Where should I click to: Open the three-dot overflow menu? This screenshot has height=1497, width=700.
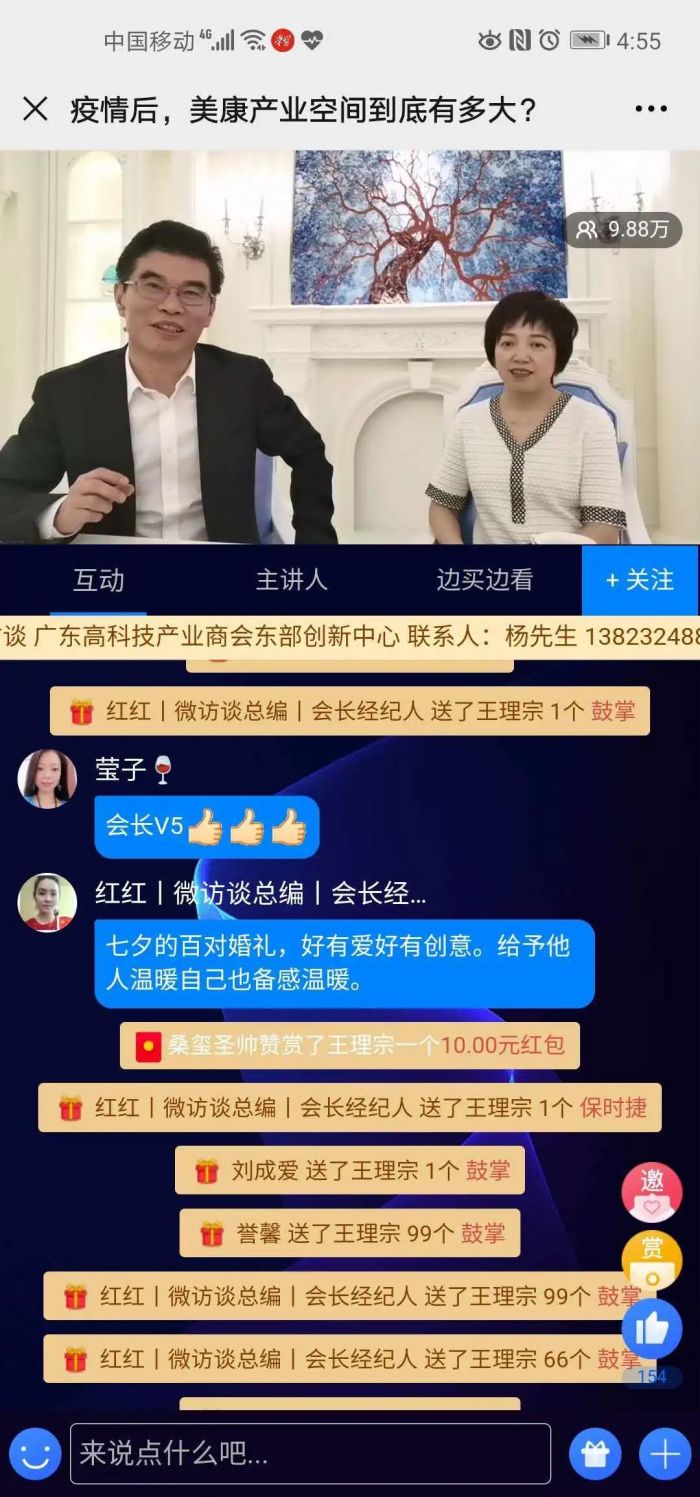pyautogui.click(x=651, y=109)
